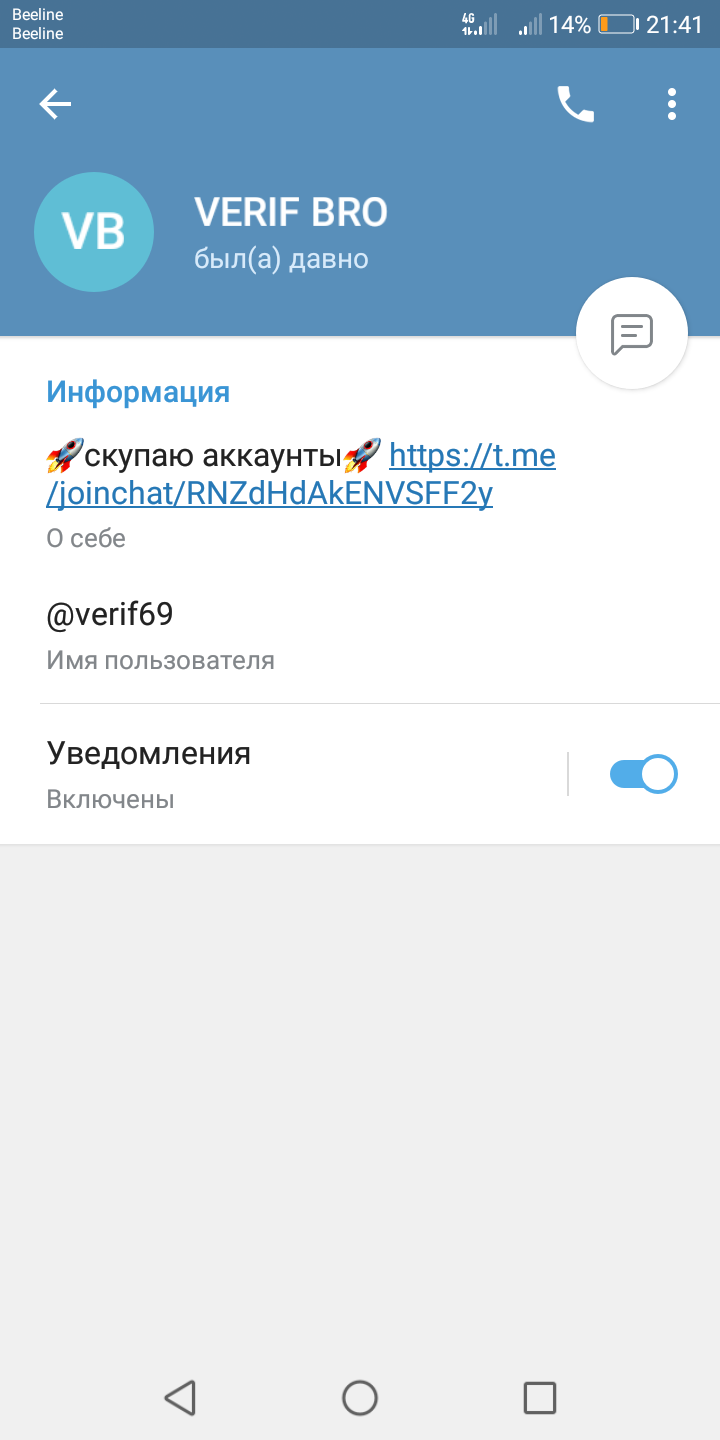
Task: Tap the system home button
Action: point(360,1397)
